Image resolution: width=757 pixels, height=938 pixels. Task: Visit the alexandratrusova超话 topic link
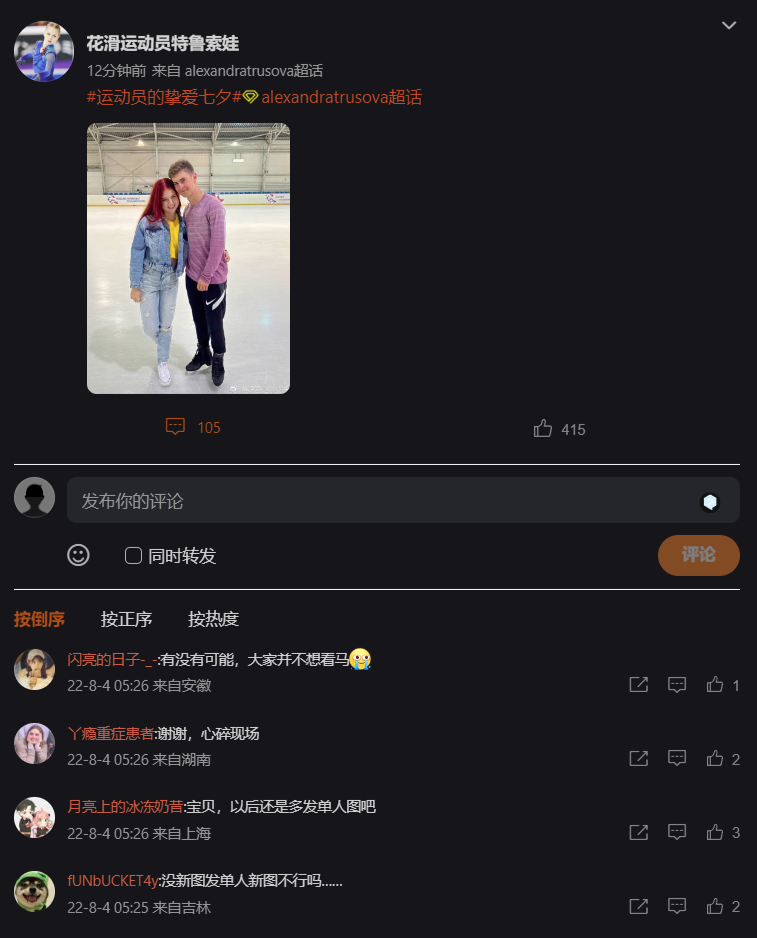click(341, 97)
